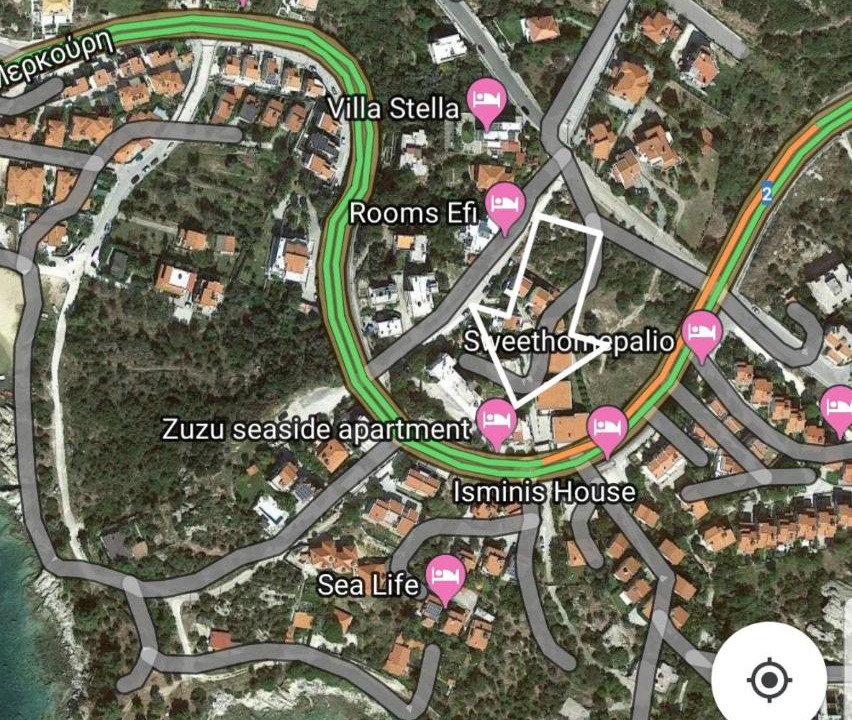The height and width of the screenshot is (720, 852).
Task: View the Isminis House lodging pin
Action: coord(606,429)
